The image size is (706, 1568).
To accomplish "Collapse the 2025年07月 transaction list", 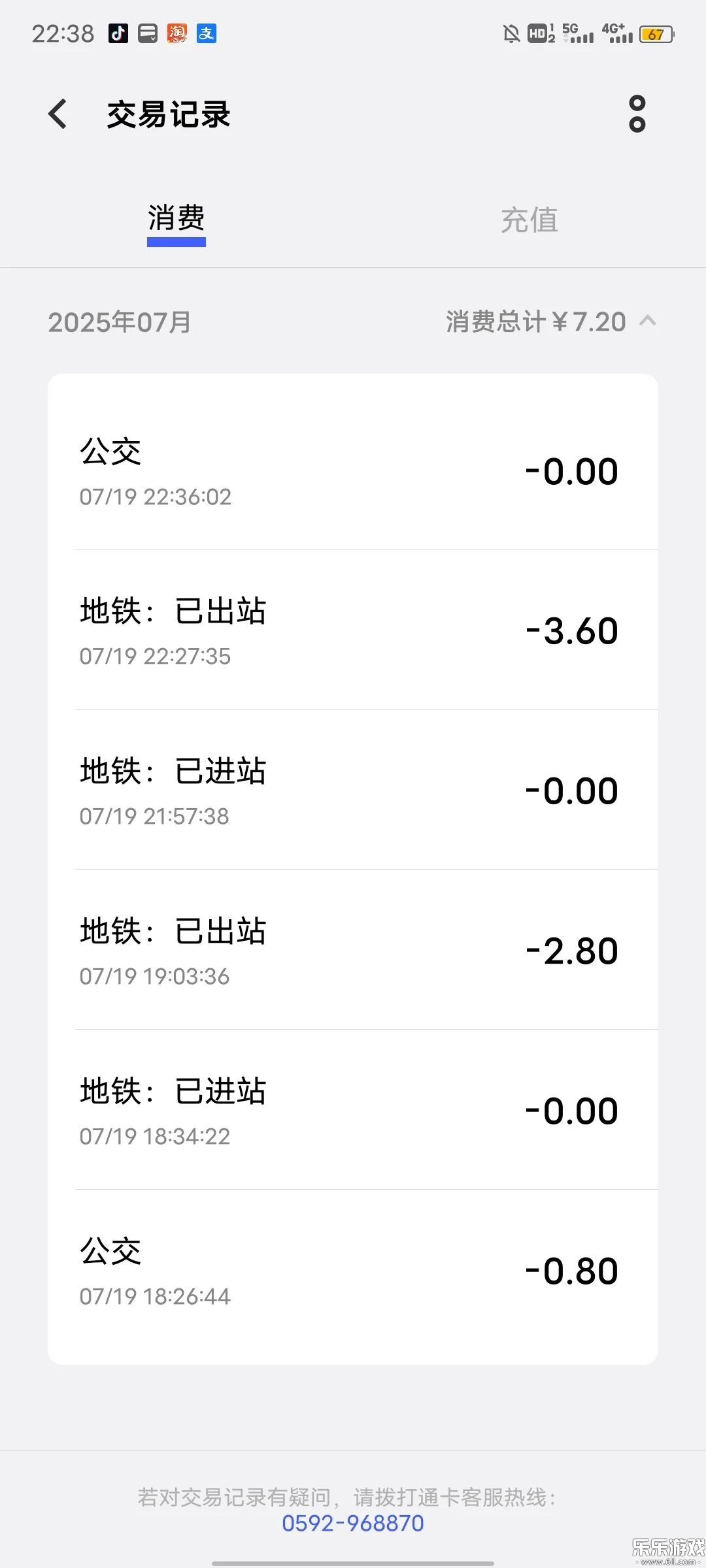I will 648,321.
